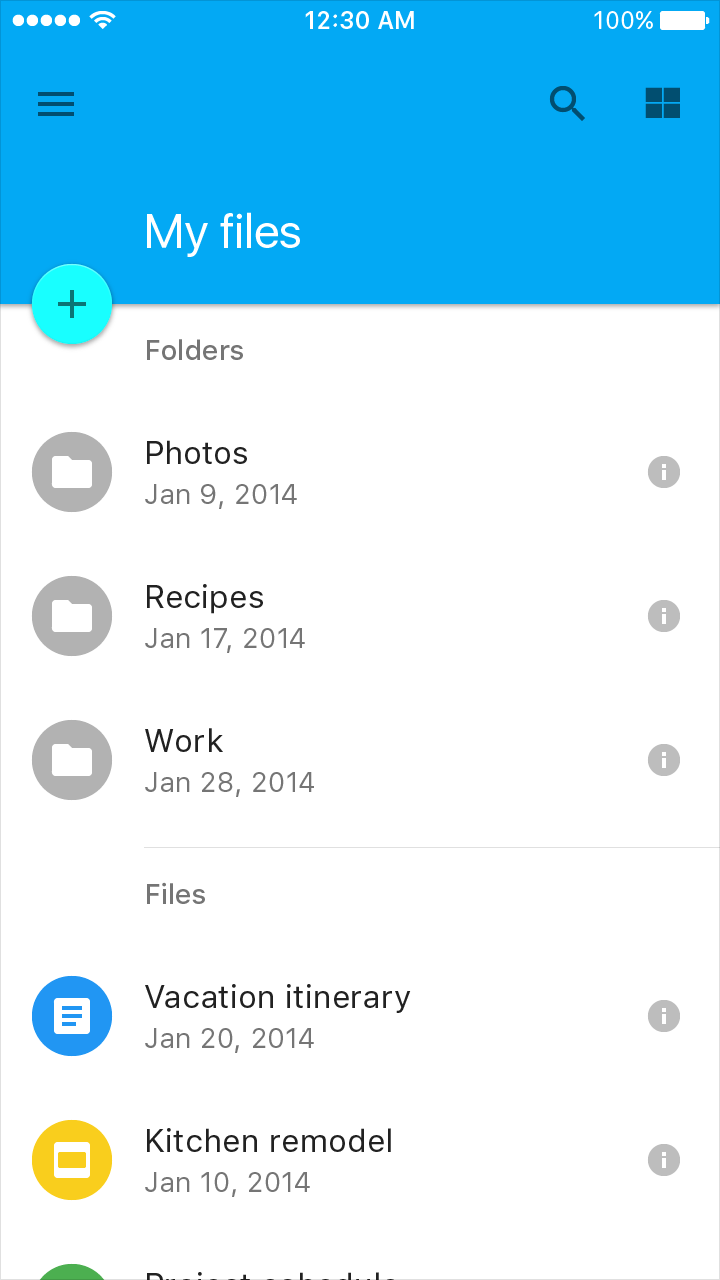
Task: Show info for Photos folder
Action: (664, 472)
